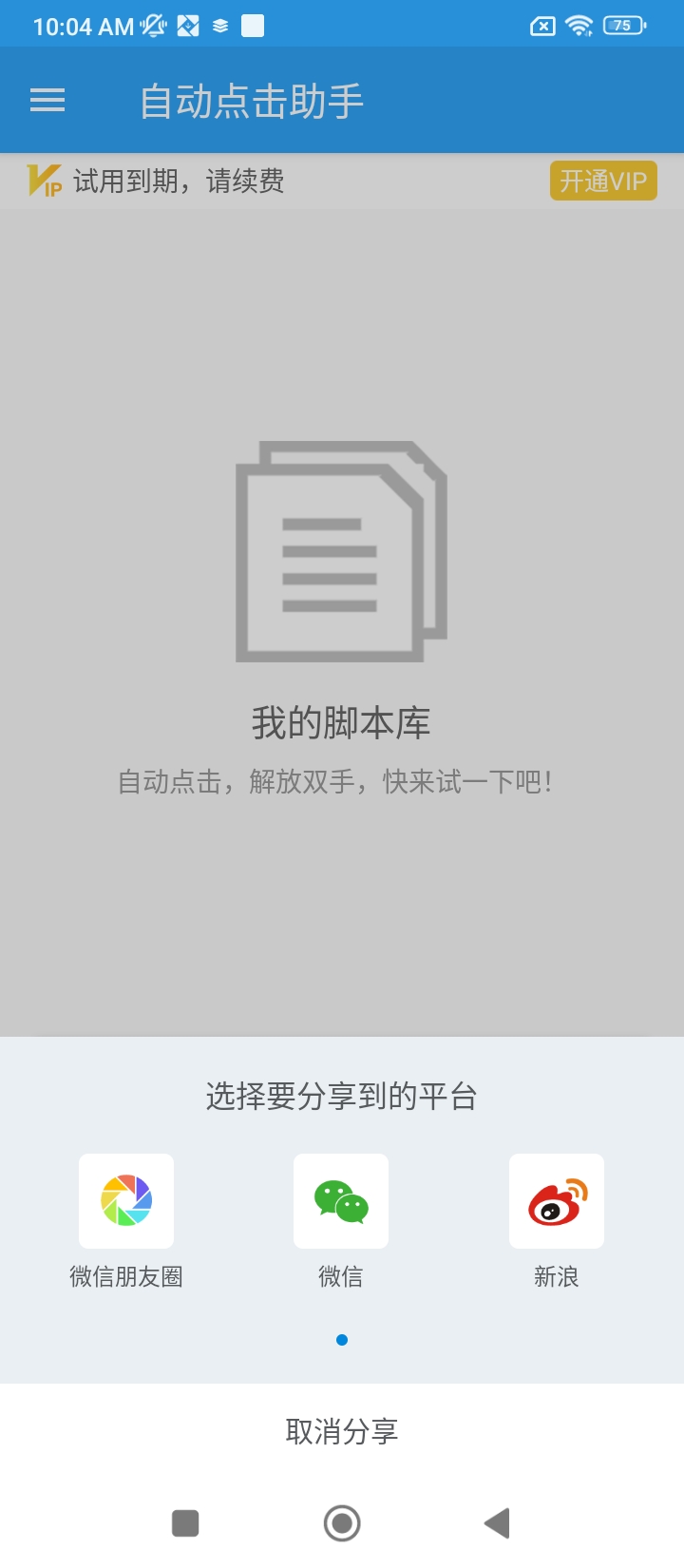Open the hamburger drawer menu
684x1568 pixels.
pyautogui.click(x=47, y=101)
